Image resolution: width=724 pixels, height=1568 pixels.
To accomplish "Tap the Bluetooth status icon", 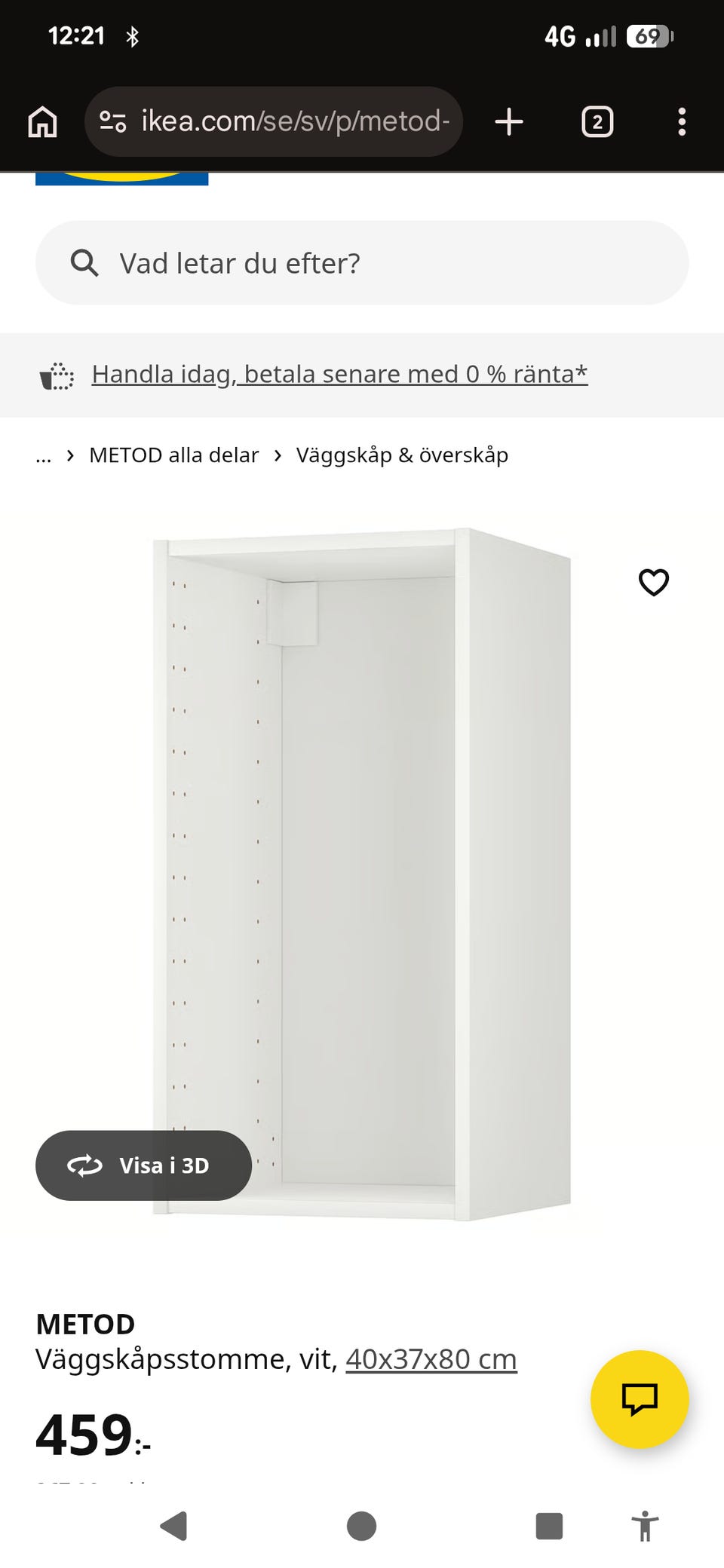I will click(133, 34).
